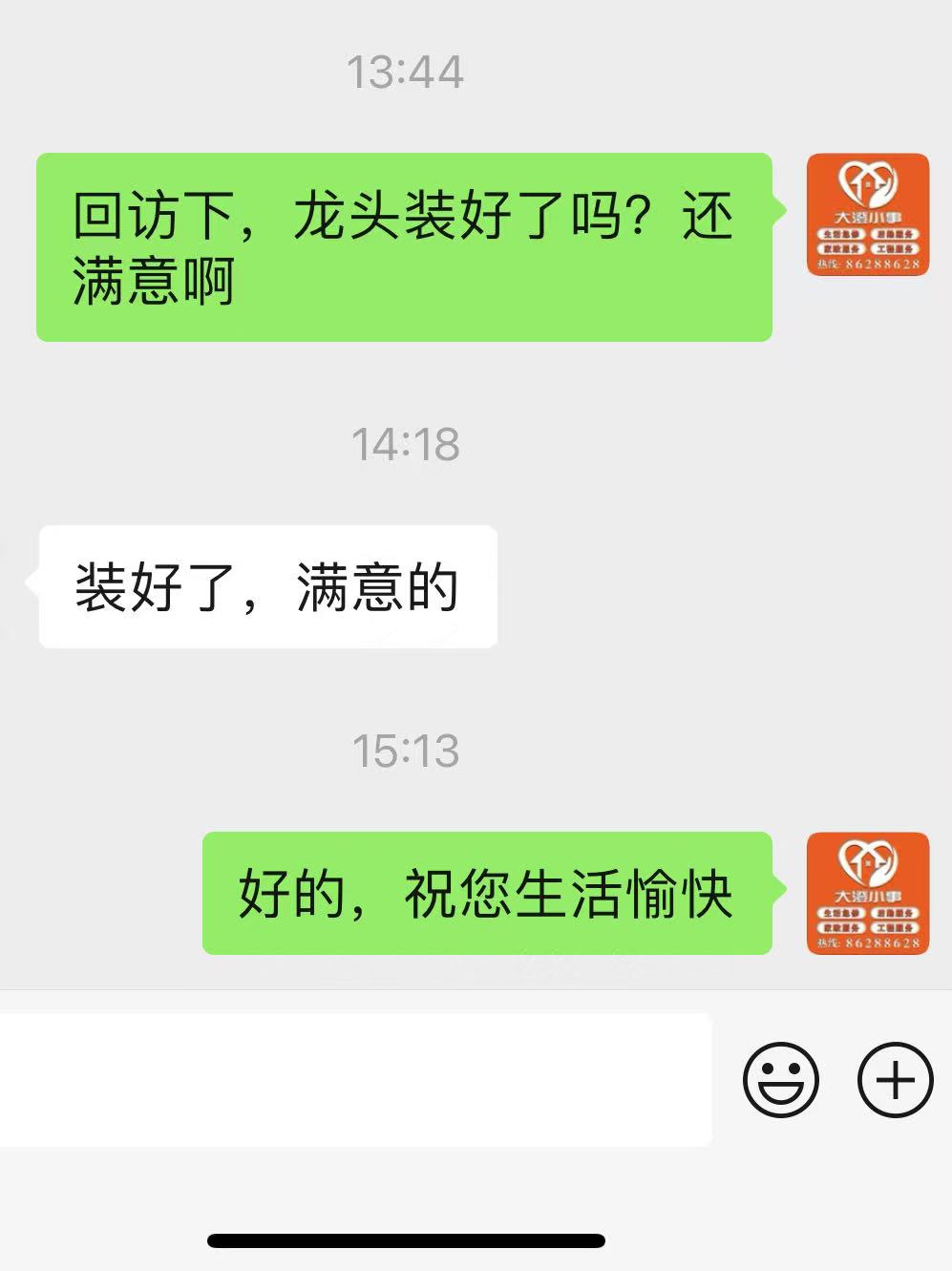Focus the message text input box
Image resolution: width=952 pixels, height=1271 pixels.
[353, 1080]
